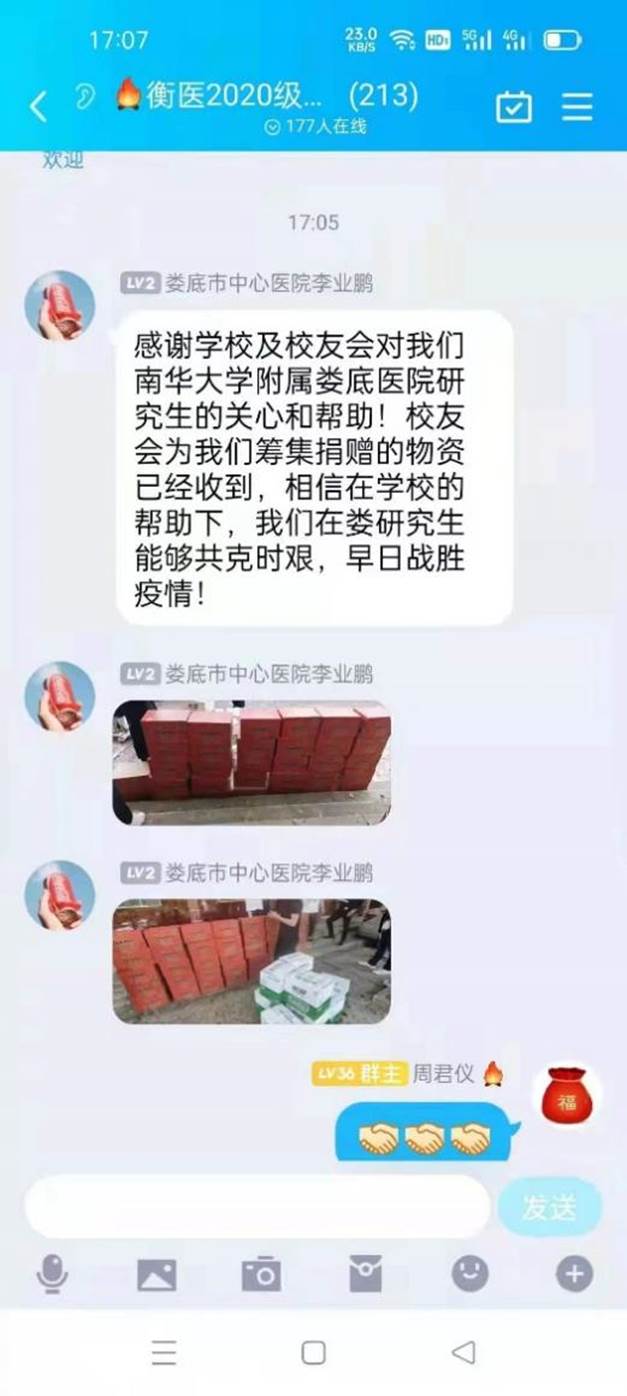Open the group chat menu
Screen dimensions: 627x1396
tap(577, 106)
